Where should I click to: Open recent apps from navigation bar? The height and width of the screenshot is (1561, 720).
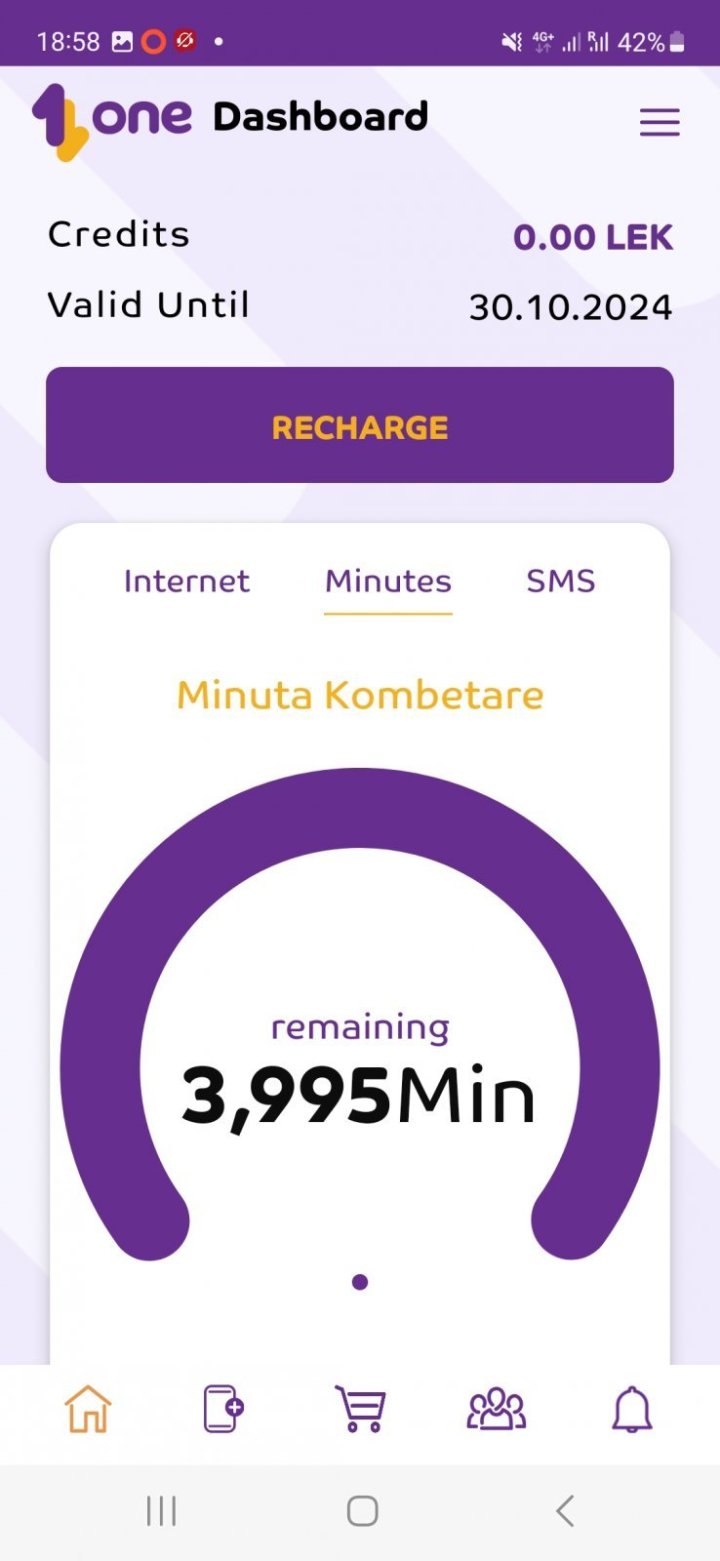click(x=161, y=1511)
